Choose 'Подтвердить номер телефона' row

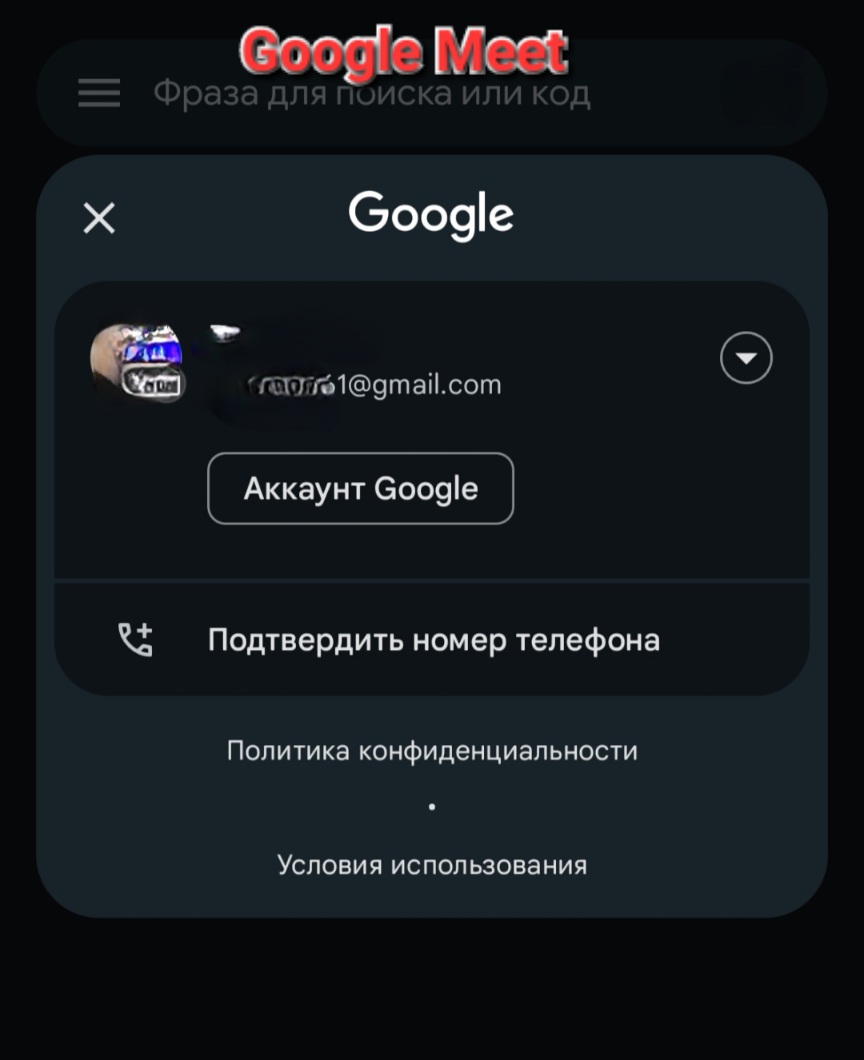[430, 638]
